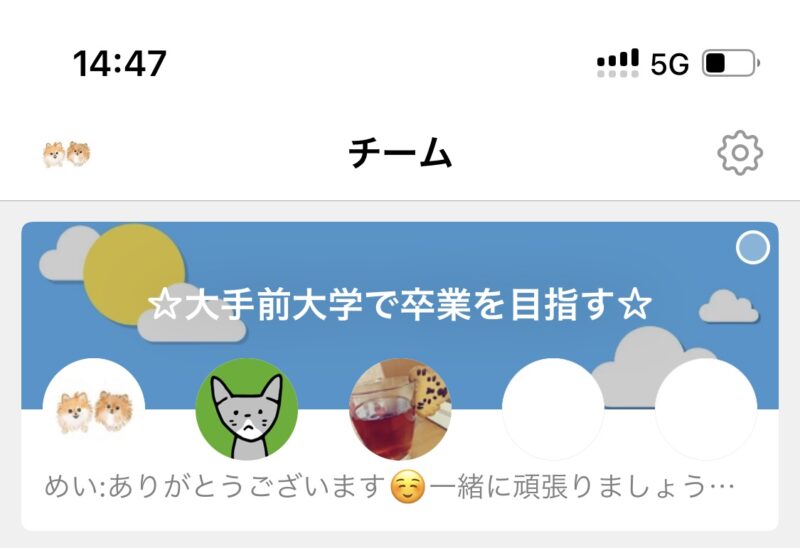This screenshot has height=548, width=800.
Task: Open the Pomeranian profile avatar in header
Action: [66, 154]
